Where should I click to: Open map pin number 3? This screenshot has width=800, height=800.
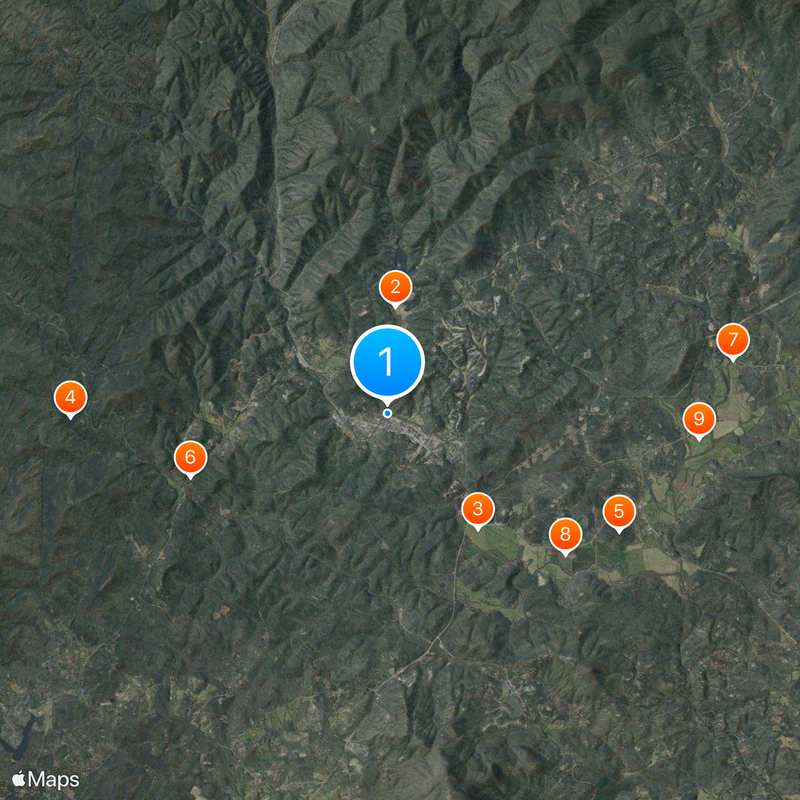[x=478, y=509]
